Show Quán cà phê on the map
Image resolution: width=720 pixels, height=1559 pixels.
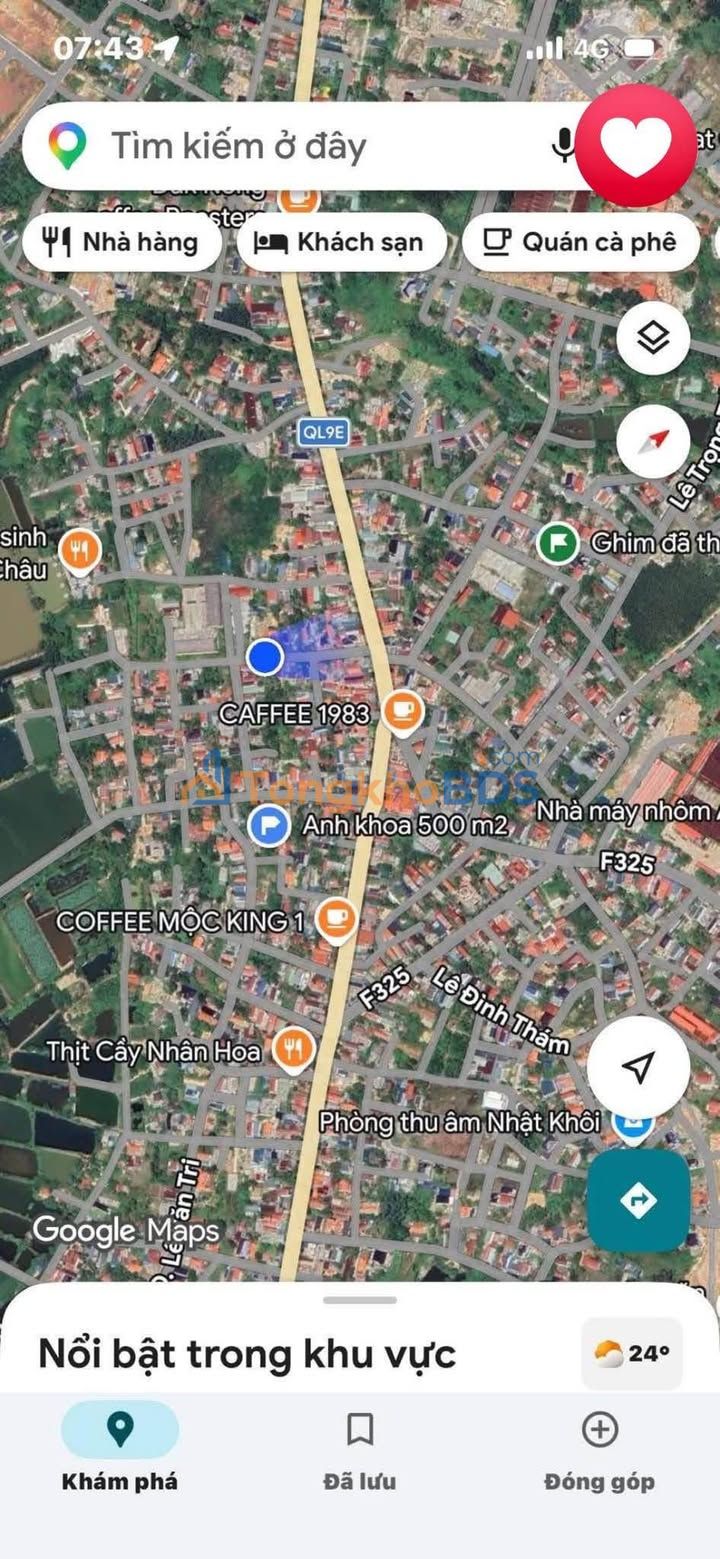pyautogui.click(x=580, y=242)
